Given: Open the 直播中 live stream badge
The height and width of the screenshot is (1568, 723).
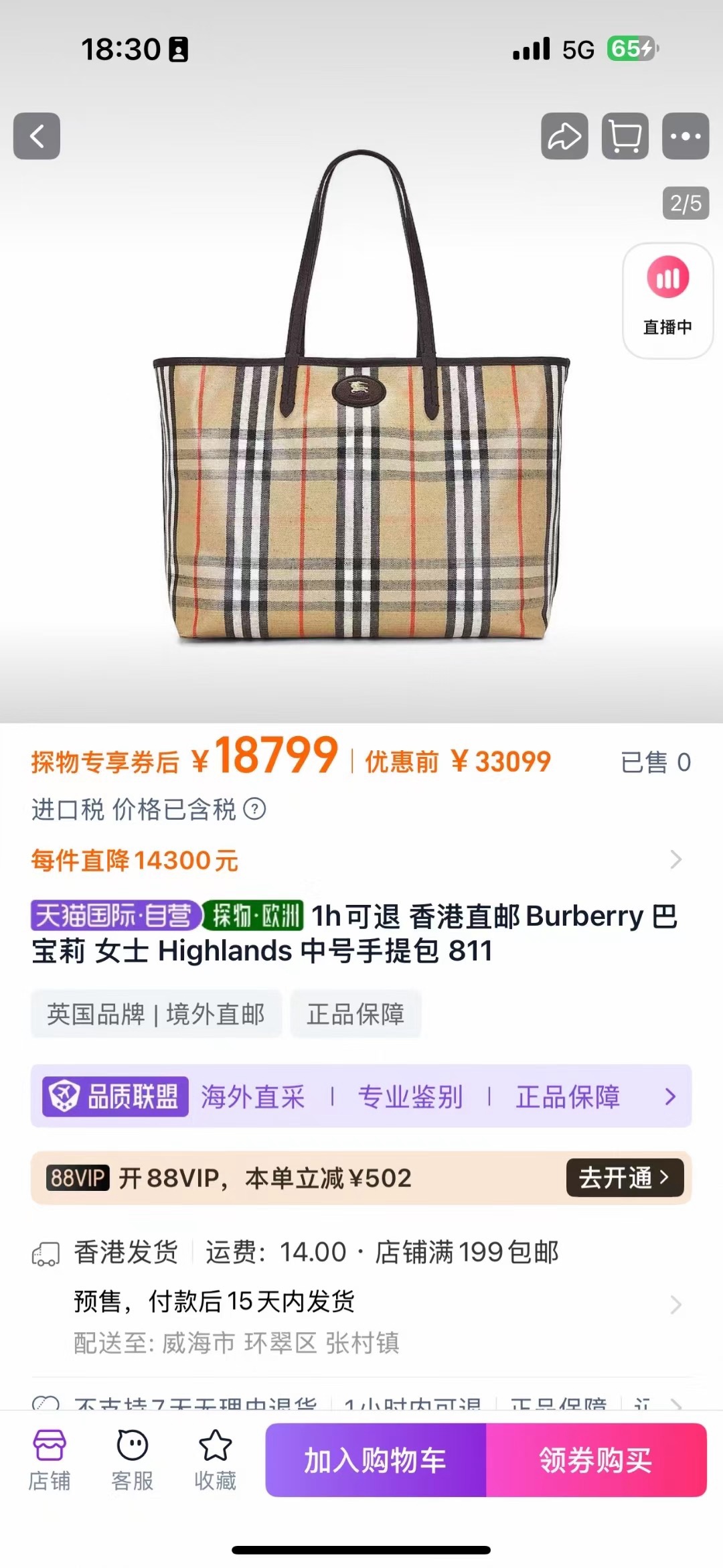Looking at the screenshot, I should click(x=667, y=300).
